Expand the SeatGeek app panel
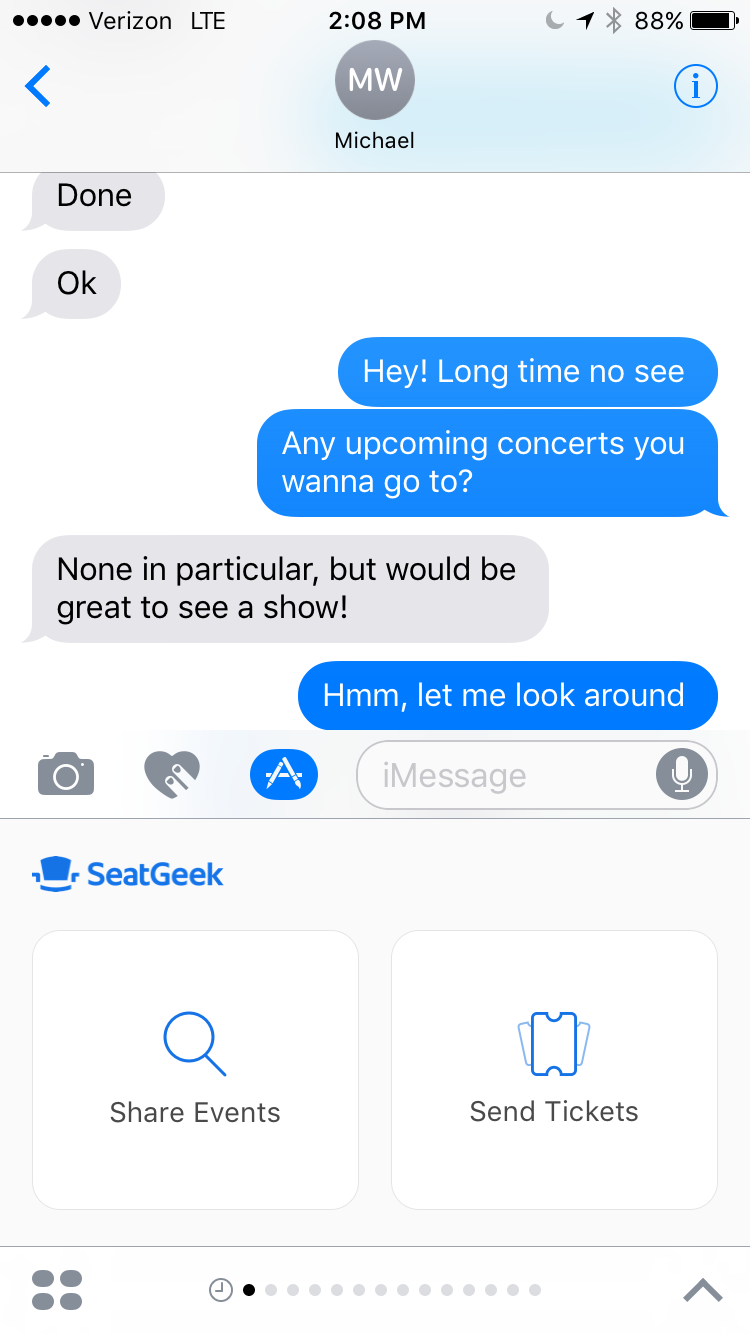This screenshot has width=750, height=1334. coord(702,1290)
